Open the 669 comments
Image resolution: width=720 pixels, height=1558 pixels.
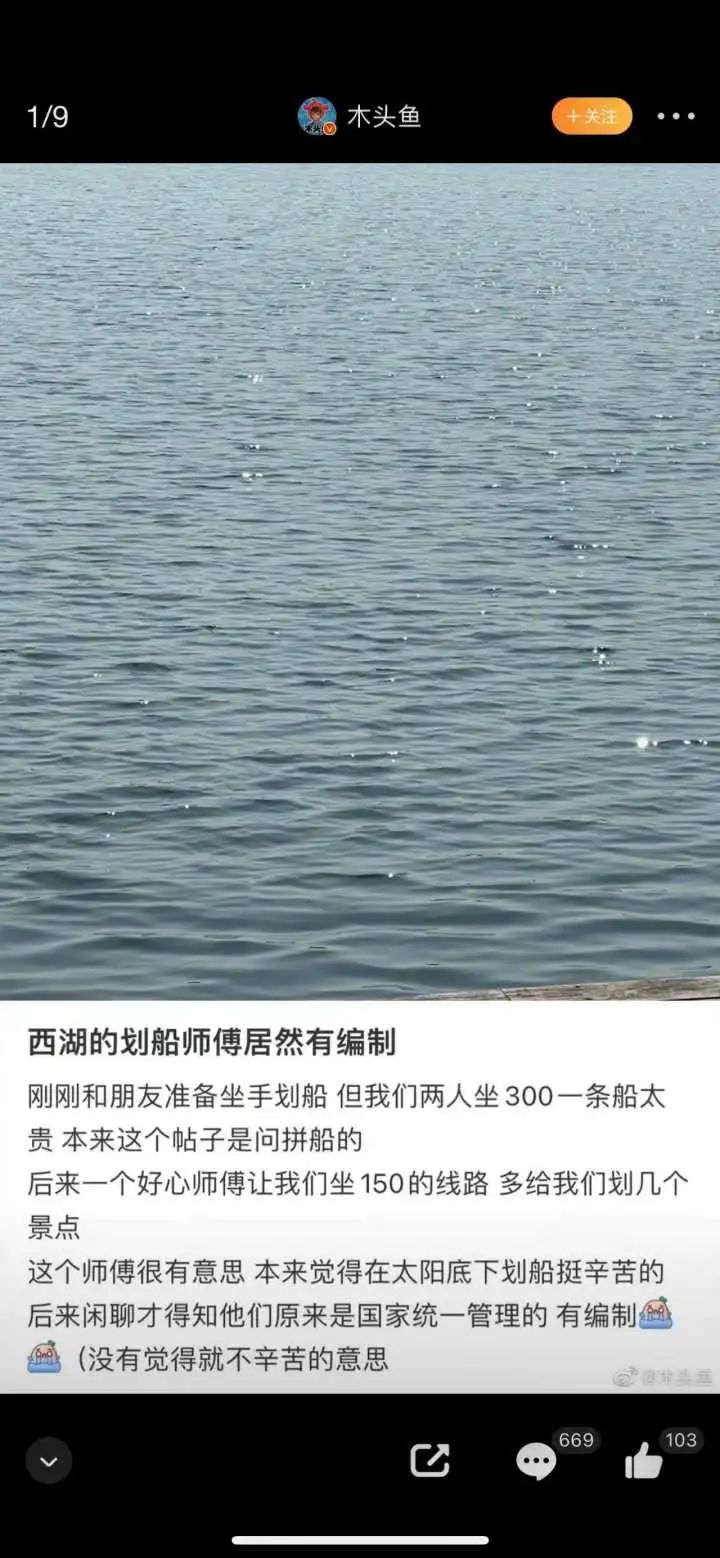point(537,1461)
